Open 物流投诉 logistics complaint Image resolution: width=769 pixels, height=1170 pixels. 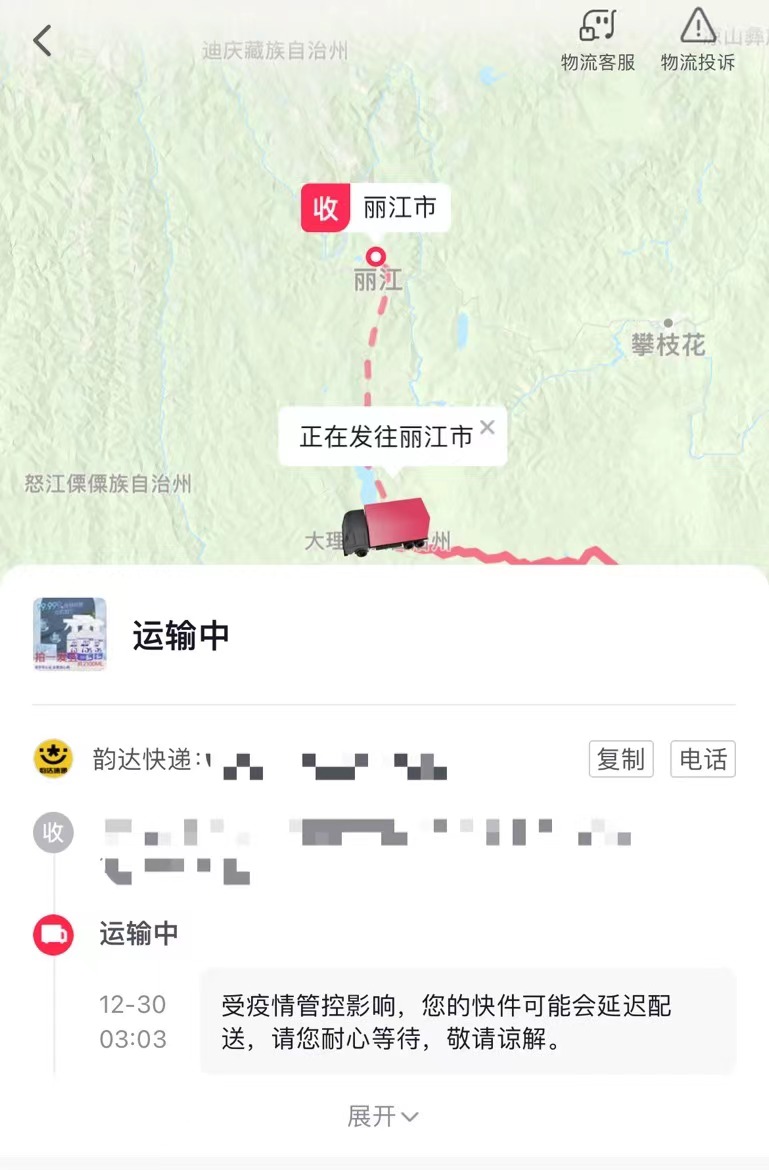pos(697,41)
